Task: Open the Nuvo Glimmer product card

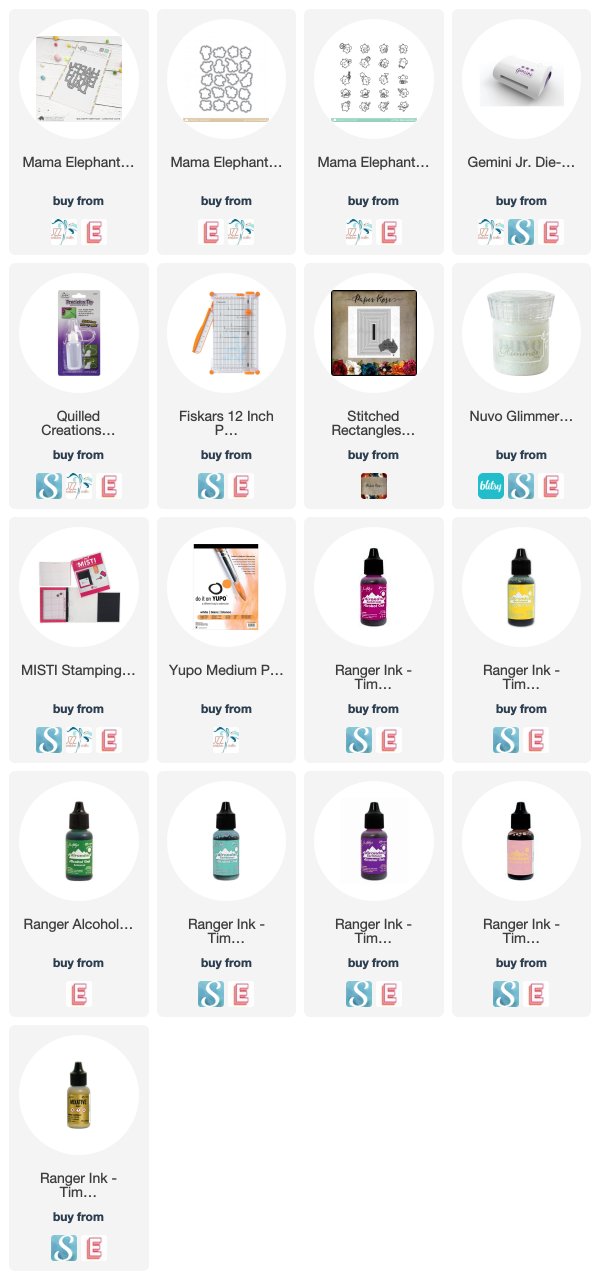Action: pos(520,386)
